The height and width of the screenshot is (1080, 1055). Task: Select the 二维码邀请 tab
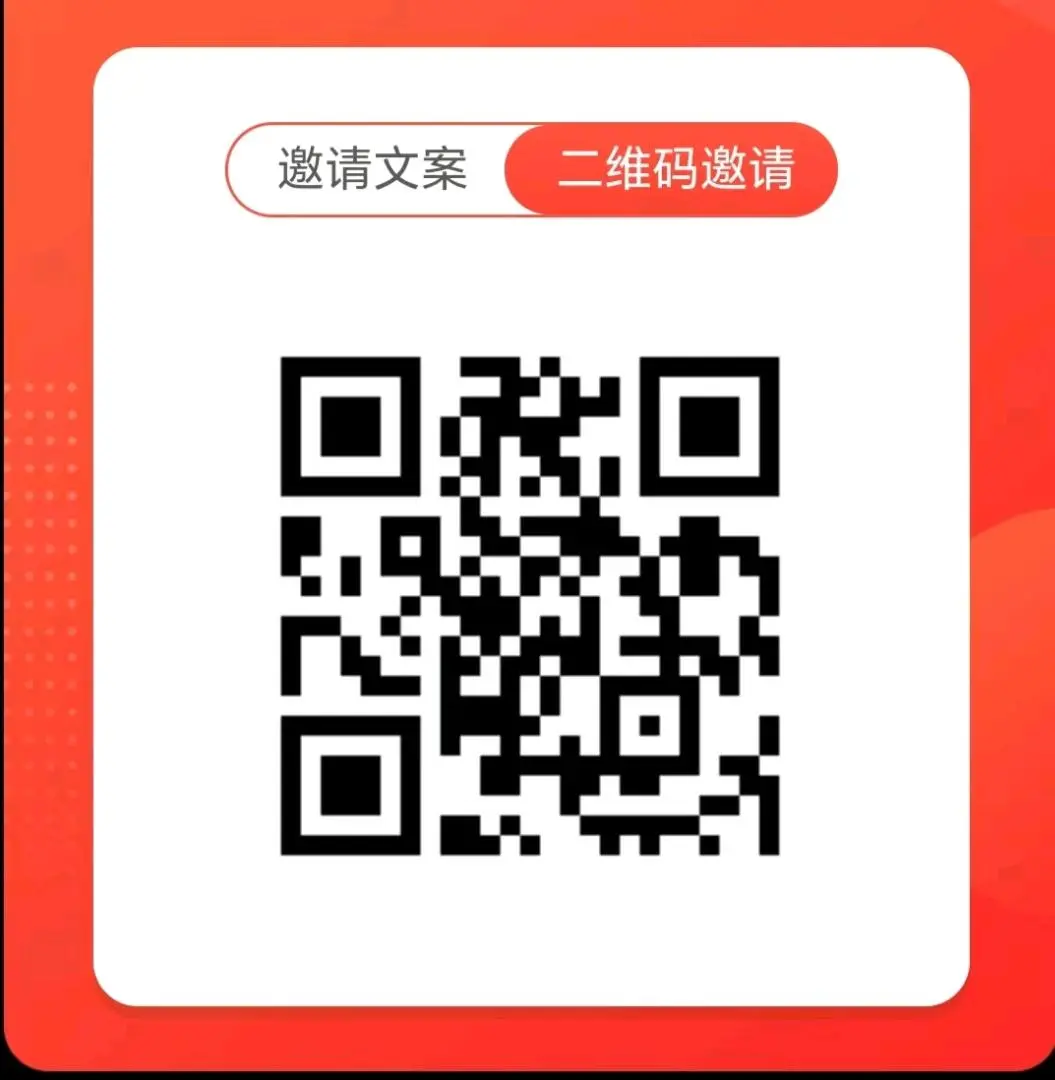(674, 169)
